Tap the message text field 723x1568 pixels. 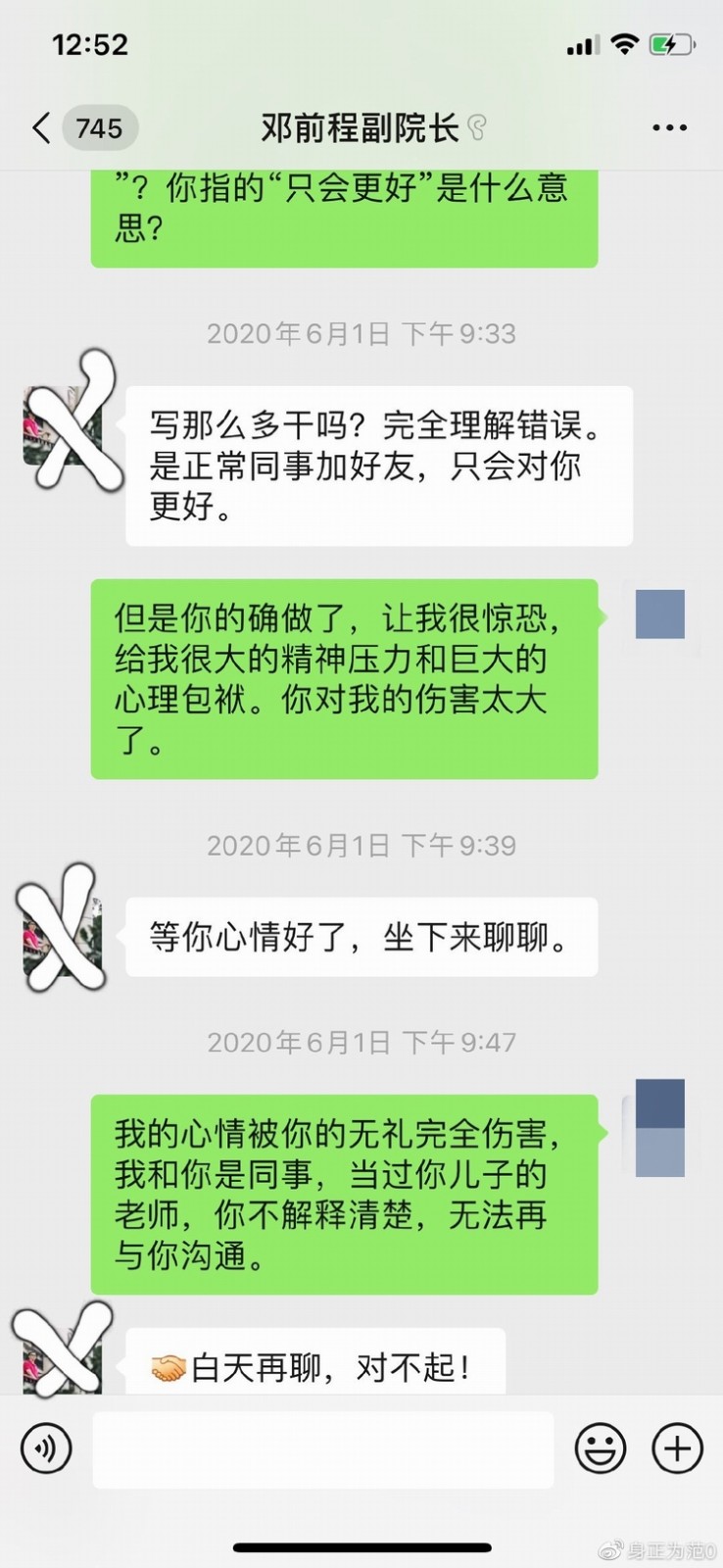click(x=323, y=1448)
